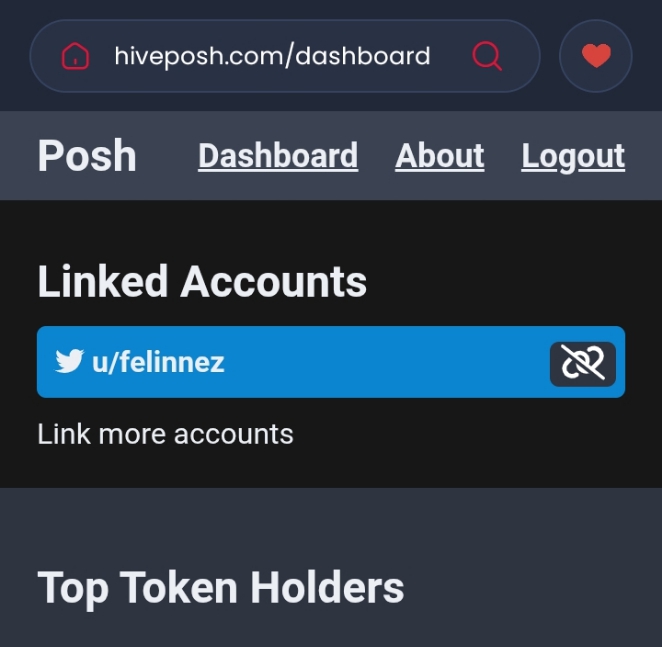The height and width of the screenshot is (647, 662).
Task: Open the About page
Action: (x=440, y=156)
